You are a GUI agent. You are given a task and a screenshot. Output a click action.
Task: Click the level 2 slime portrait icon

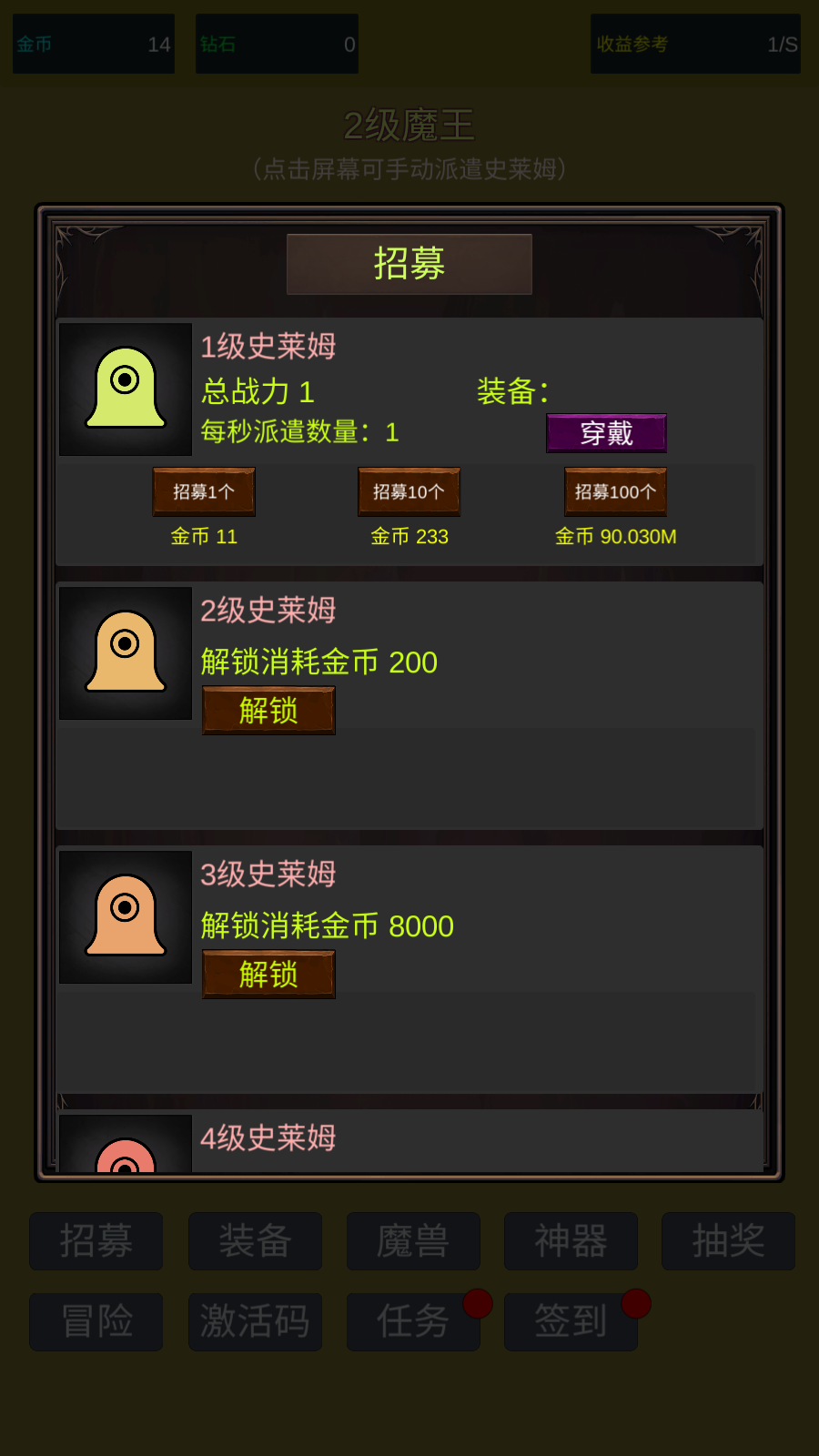[125, 652]
